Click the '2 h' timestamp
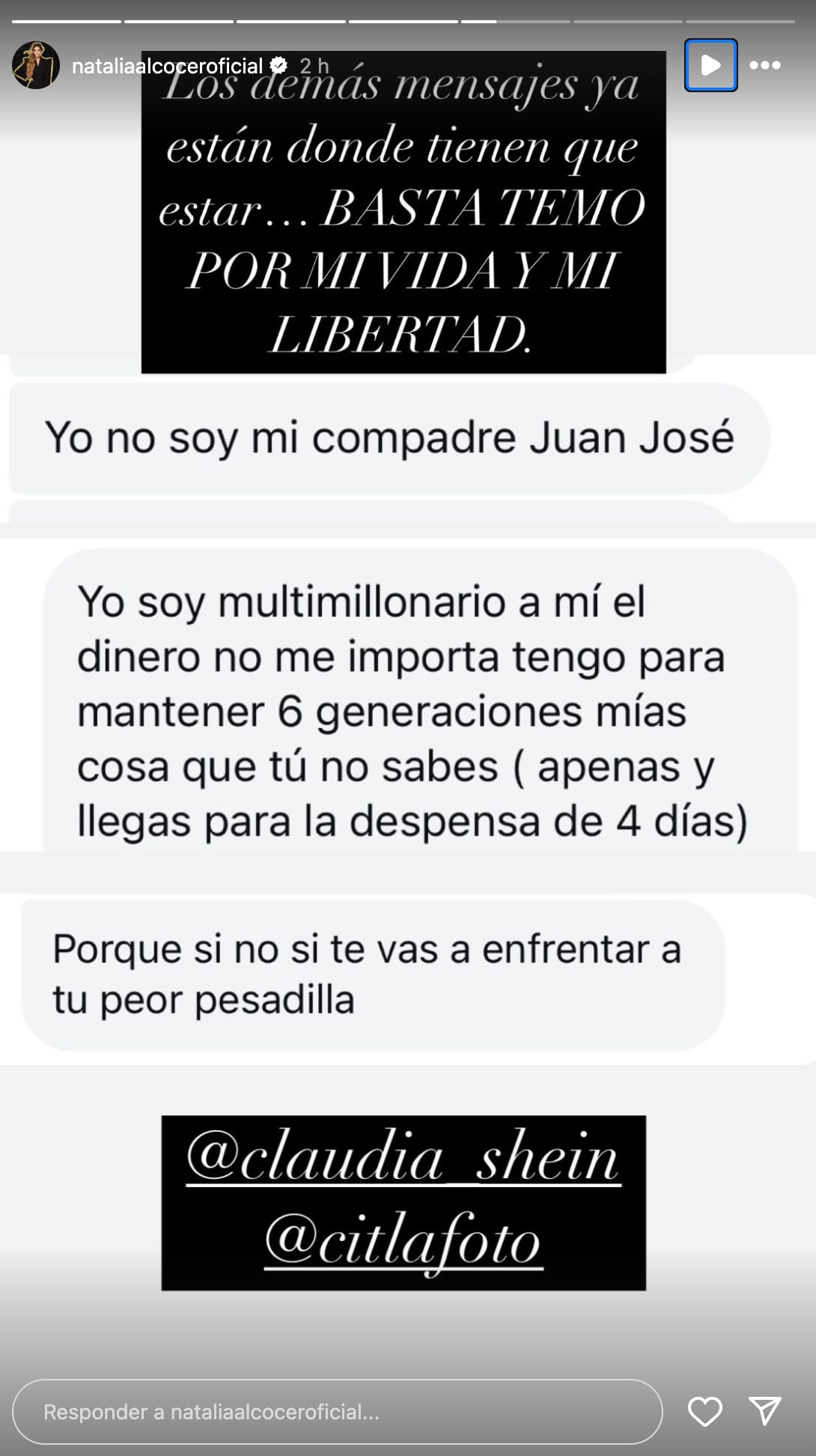Viewport: 816px width, 1456px height. [x=311, y=65]
